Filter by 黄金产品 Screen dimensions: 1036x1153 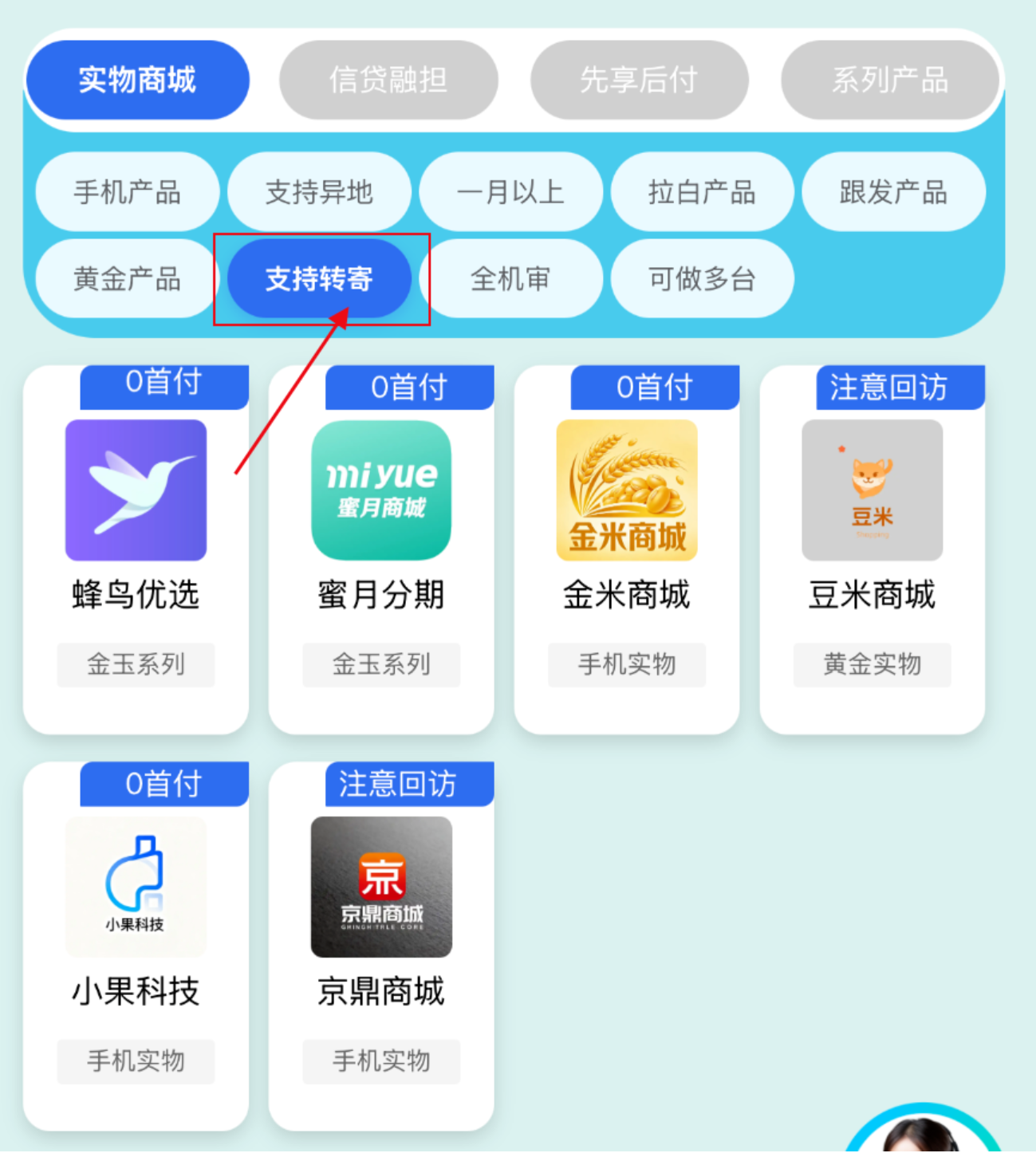128,279
